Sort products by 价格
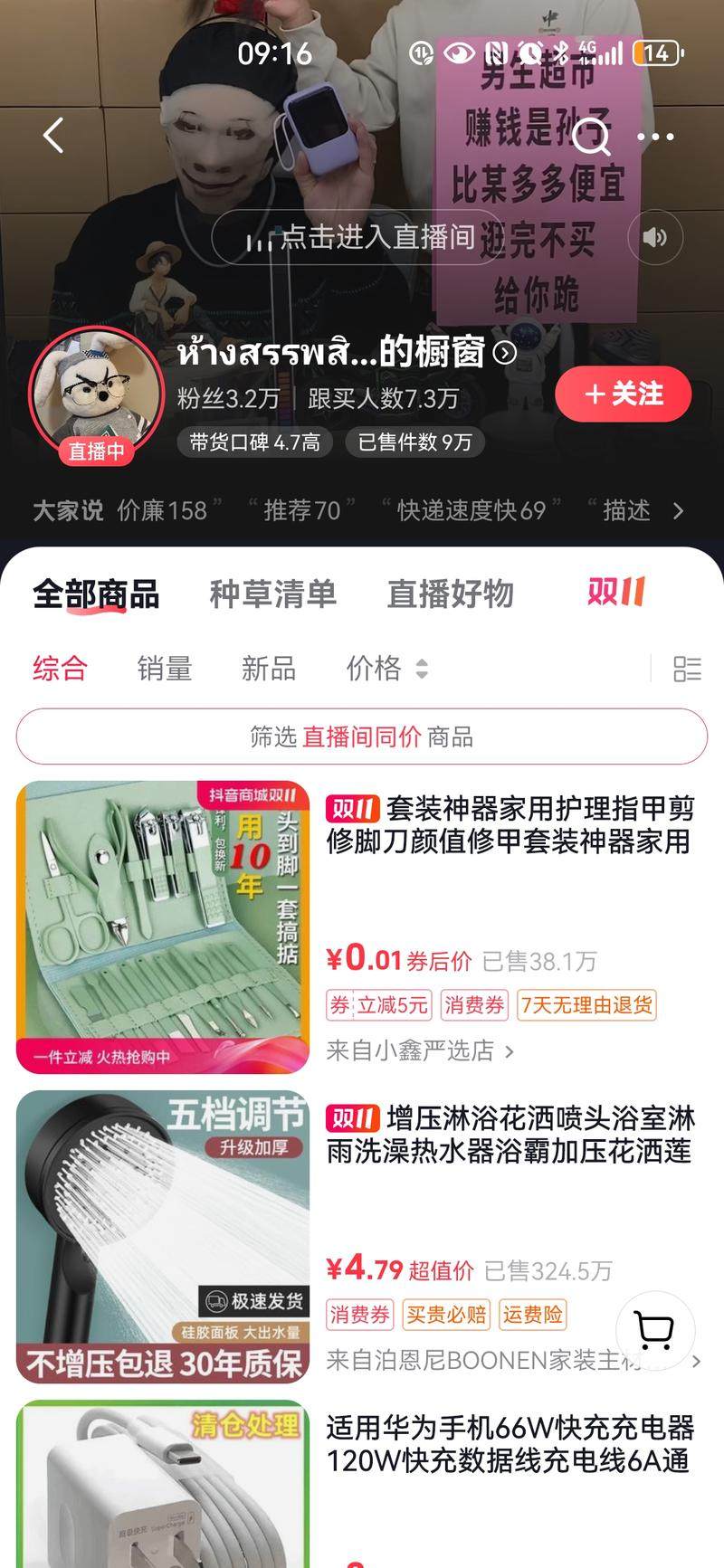 click(x=386, y=669)
